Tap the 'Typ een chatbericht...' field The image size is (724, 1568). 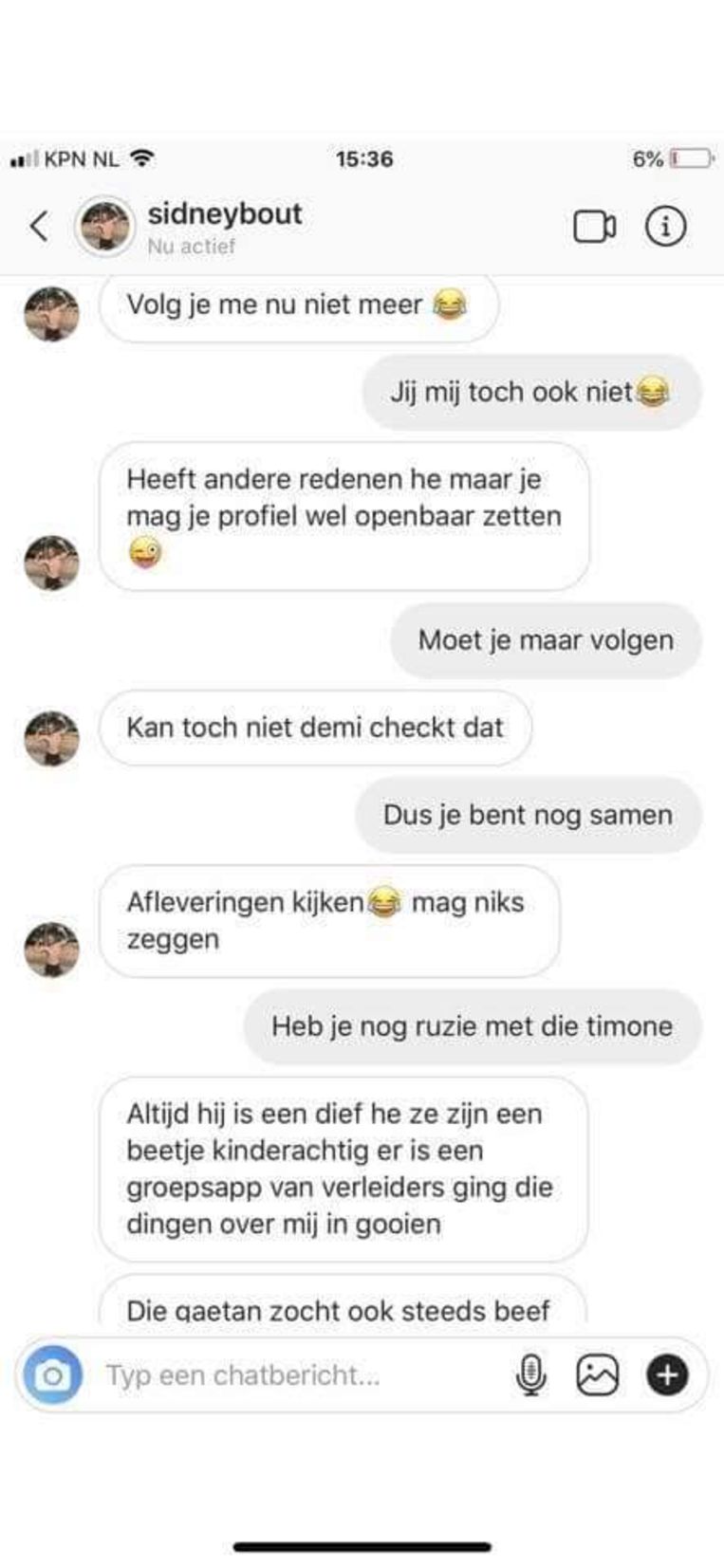click(x=285, y=1374)
